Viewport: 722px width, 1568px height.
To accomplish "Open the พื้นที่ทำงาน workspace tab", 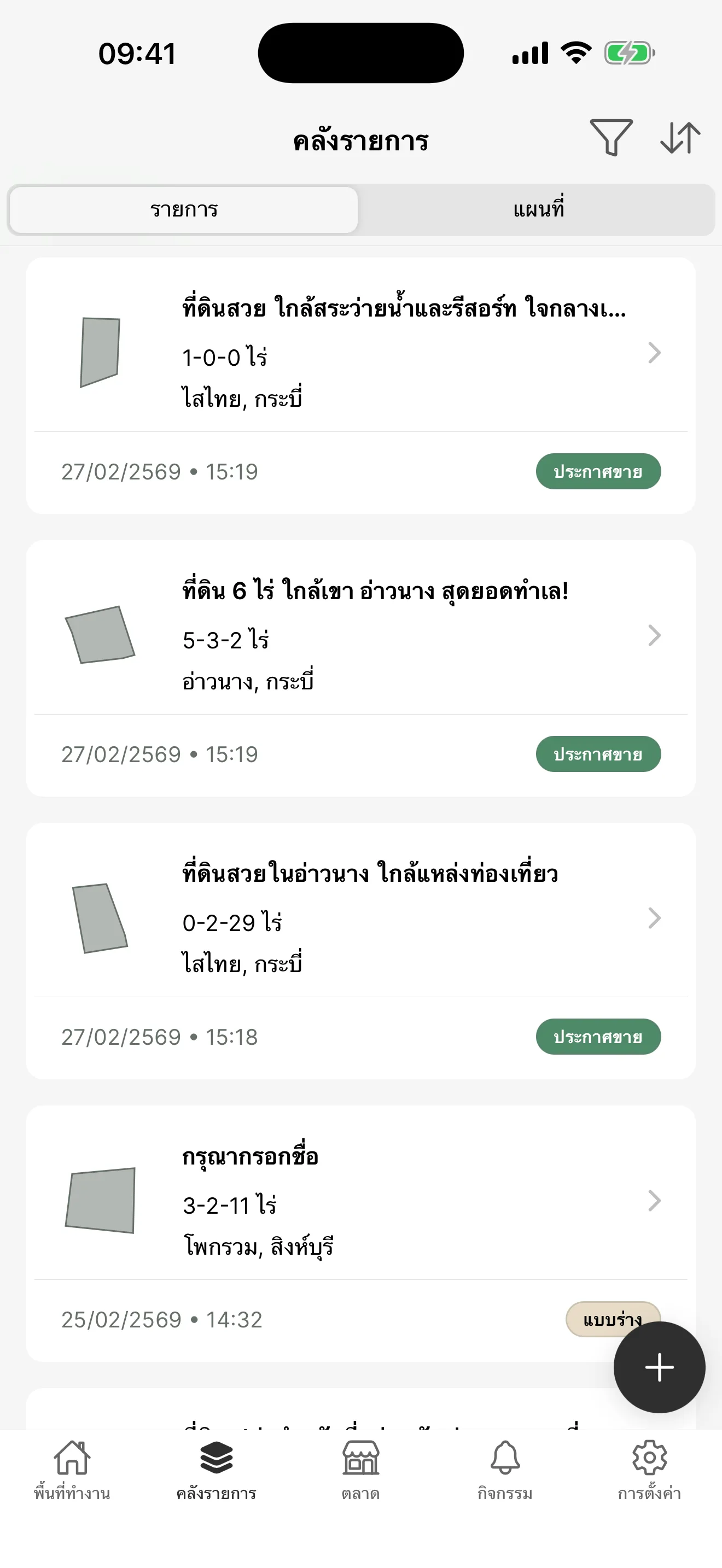I will (72, 1473).
